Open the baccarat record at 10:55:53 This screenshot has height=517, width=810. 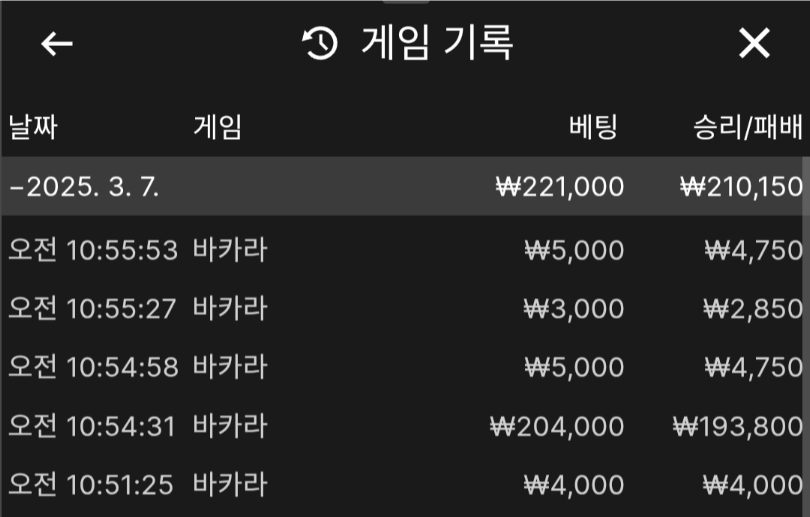[400, 250]
